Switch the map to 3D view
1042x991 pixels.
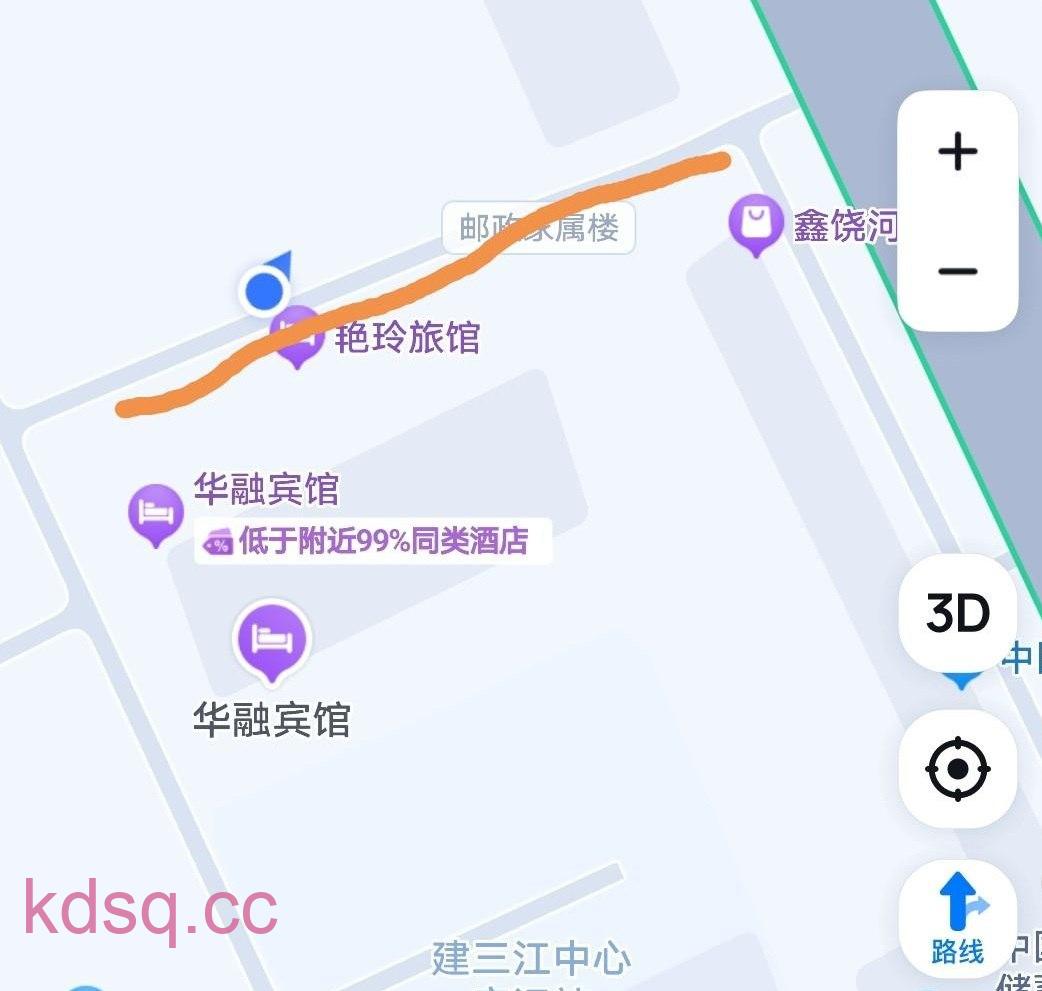pyautogui.click(x=957, y=613)
